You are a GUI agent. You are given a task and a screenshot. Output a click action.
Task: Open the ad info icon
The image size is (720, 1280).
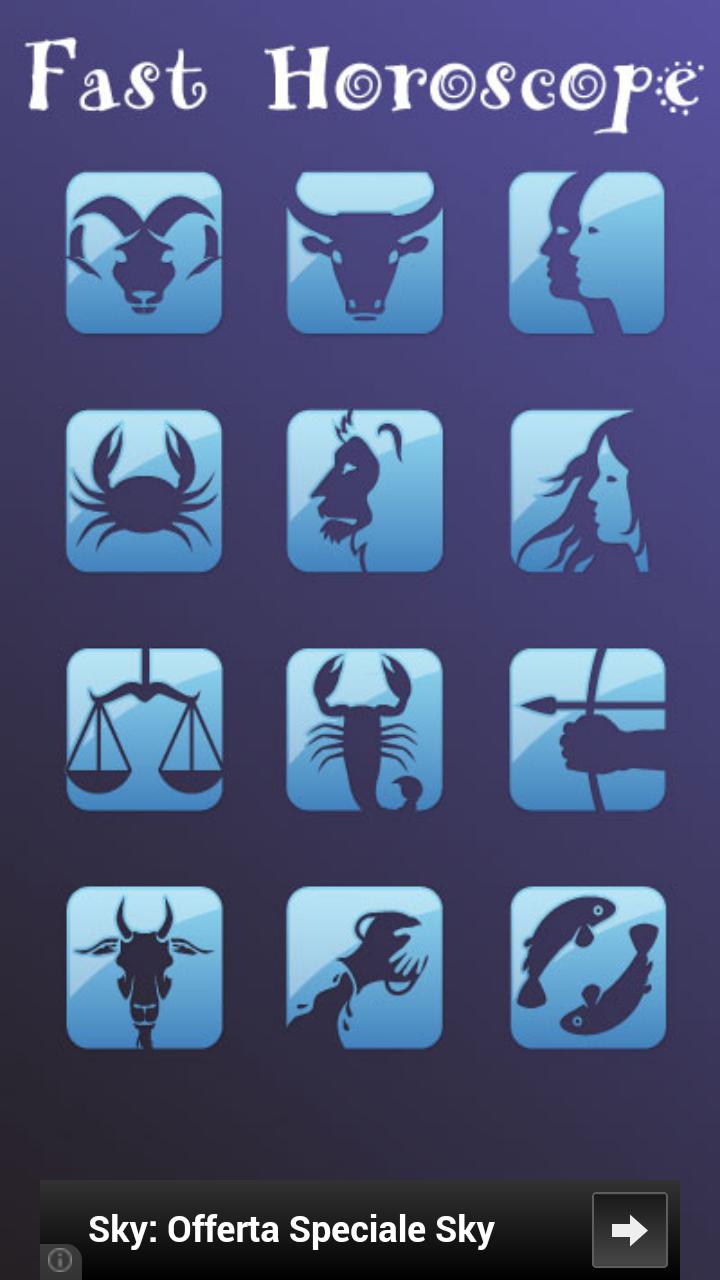click(60, 1260)
